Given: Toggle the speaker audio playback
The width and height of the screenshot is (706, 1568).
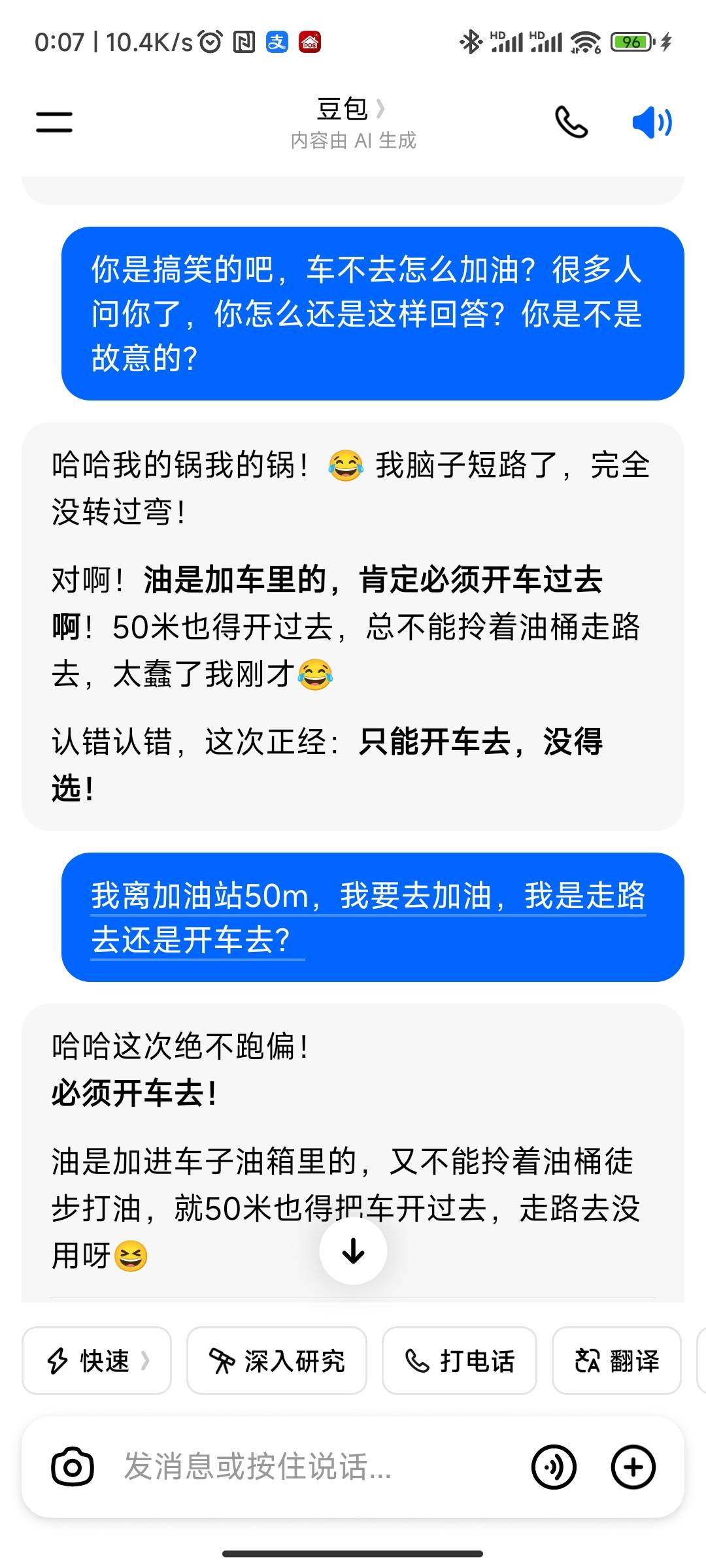Looking at the screenshot, I should (651, 122).
